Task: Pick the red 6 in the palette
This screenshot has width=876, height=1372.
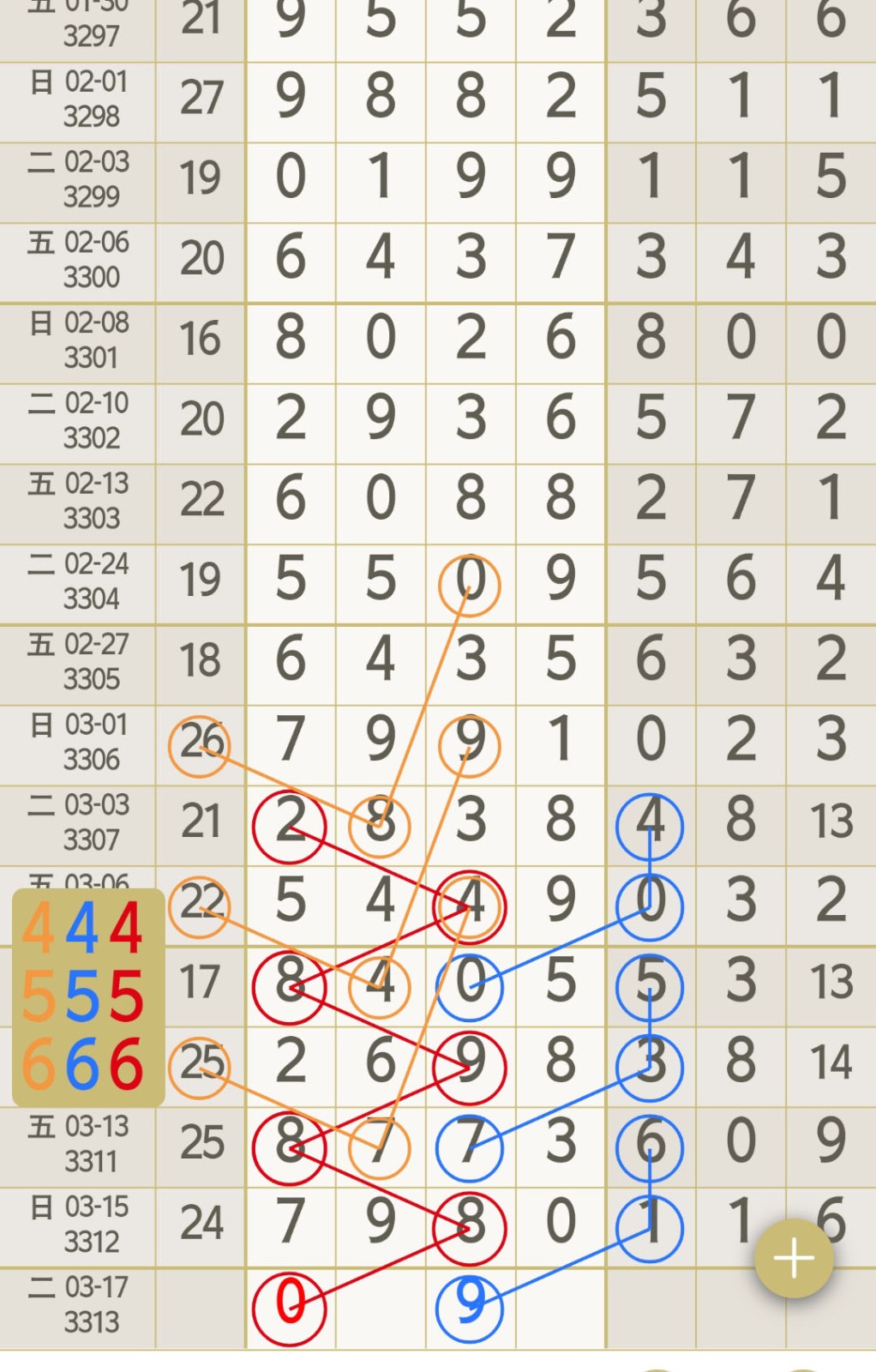Action: pos(126,1063)
